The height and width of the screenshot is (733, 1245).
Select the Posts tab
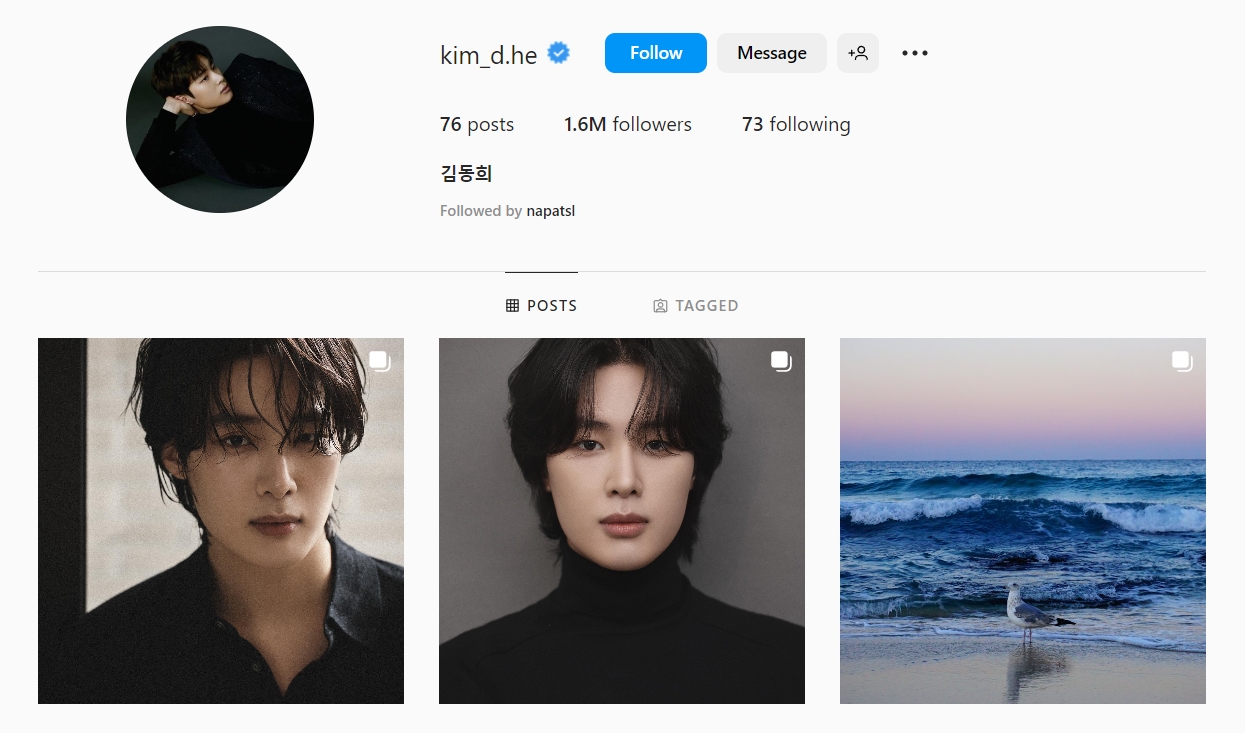541,306
